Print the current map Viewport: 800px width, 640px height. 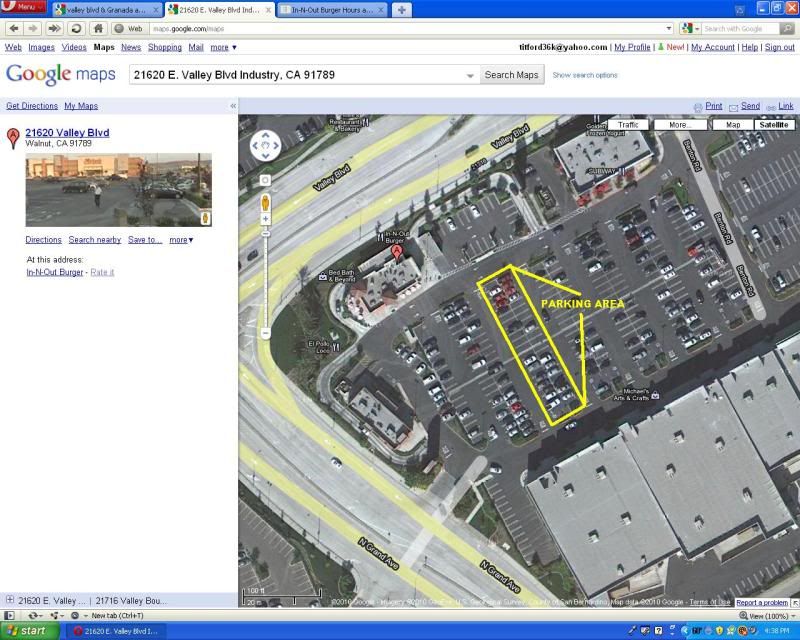(x=708, y=106)
